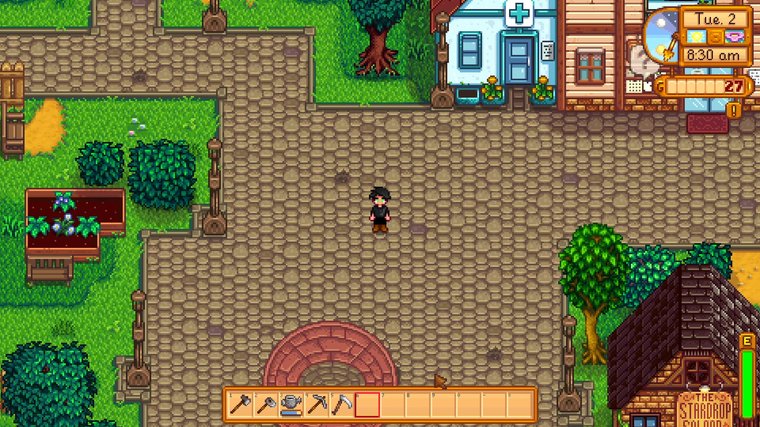Select the watering can tool

point(291,404)
